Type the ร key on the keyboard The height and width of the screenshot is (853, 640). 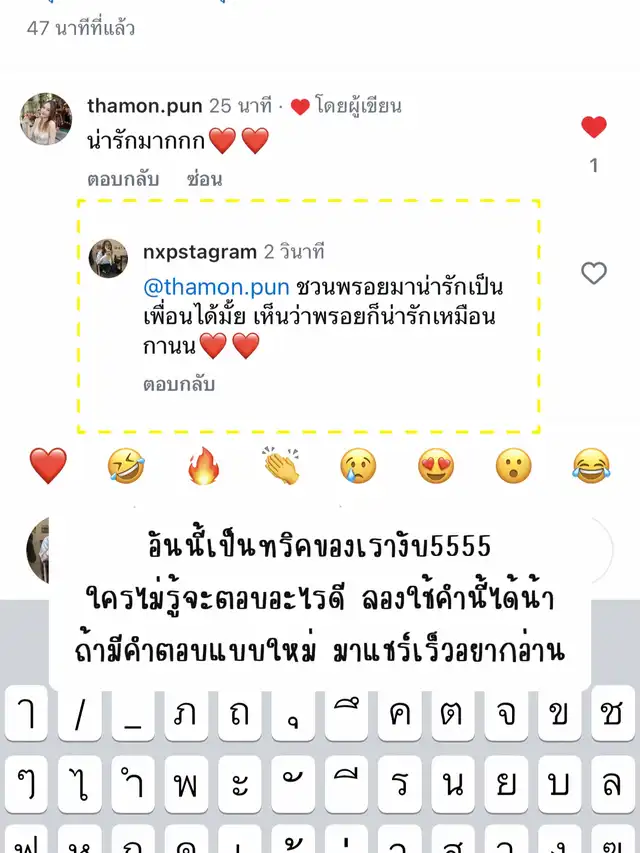tap(400, 784)
